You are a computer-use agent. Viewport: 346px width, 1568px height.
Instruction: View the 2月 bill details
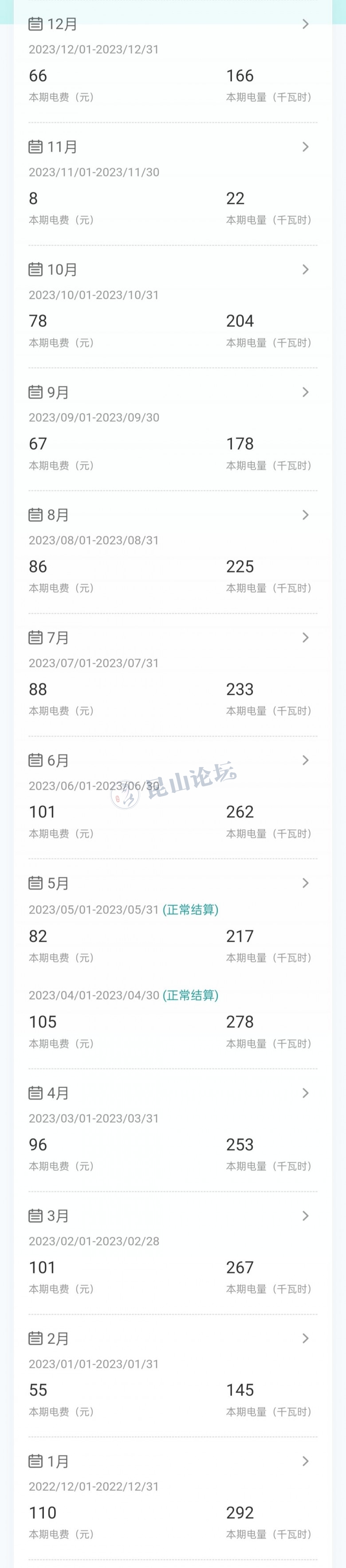[305, 1338]
